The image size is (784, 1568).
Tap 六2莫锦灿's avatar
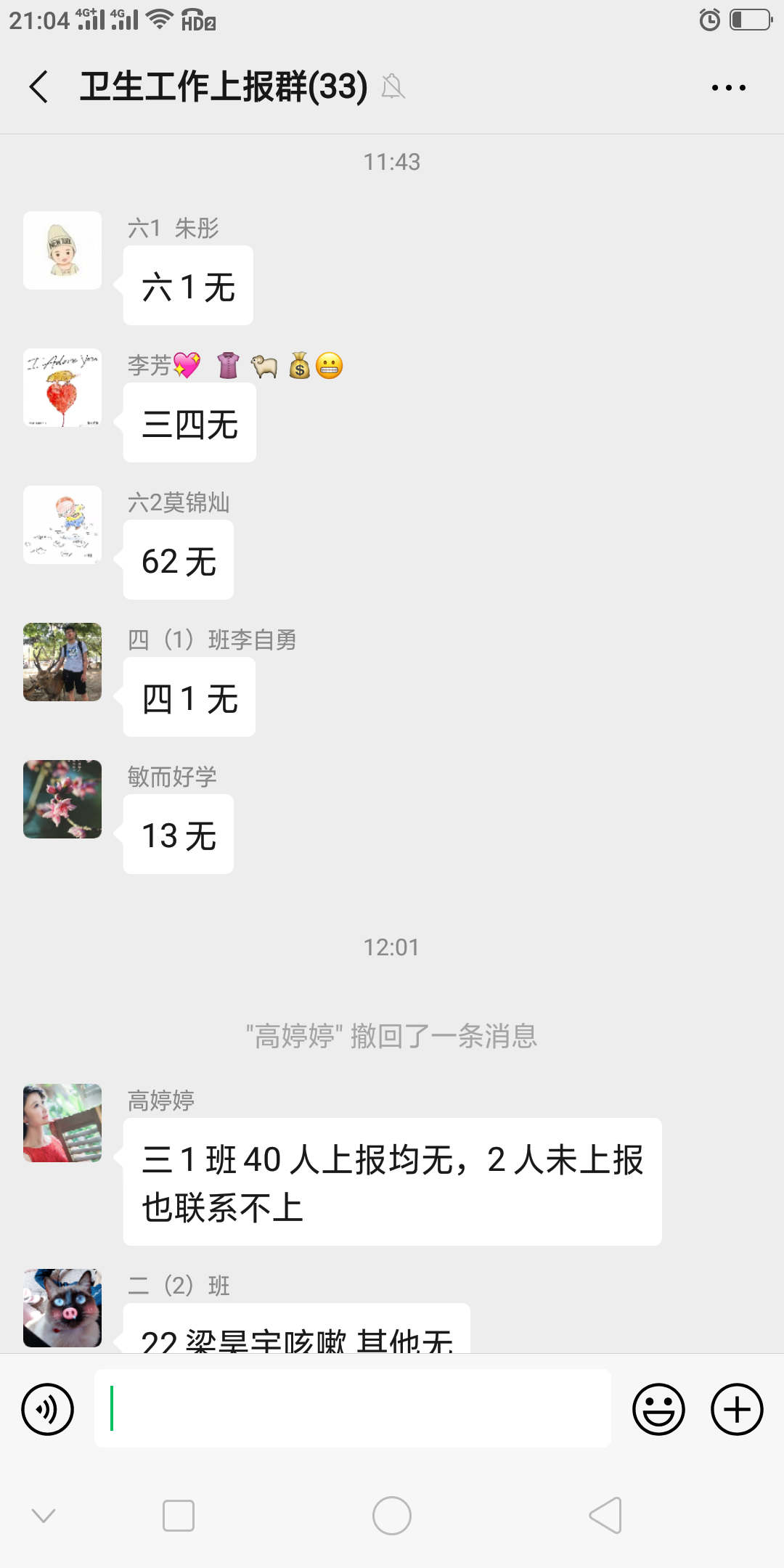(x=62, y=525)
